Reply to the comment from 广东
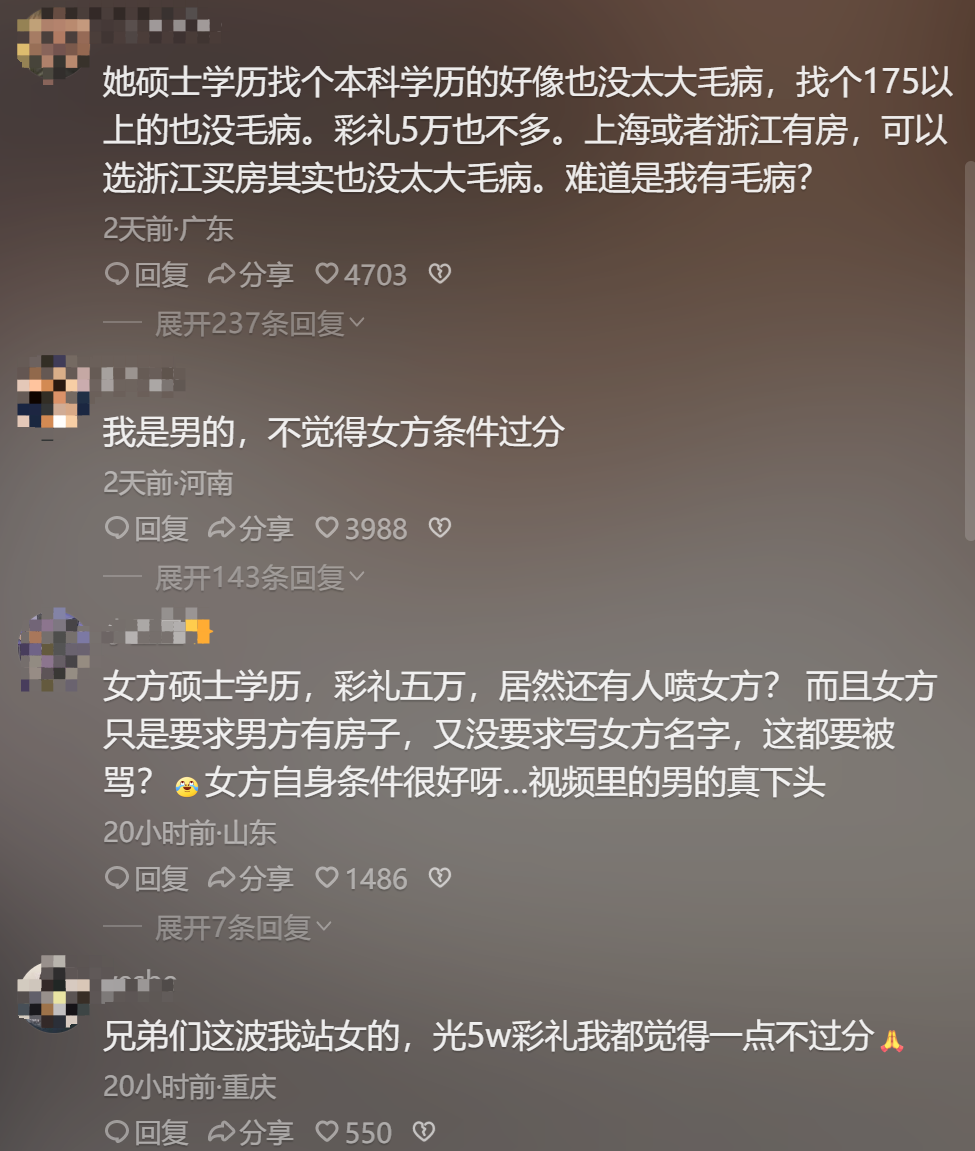975x1151 pixels. 147,274
